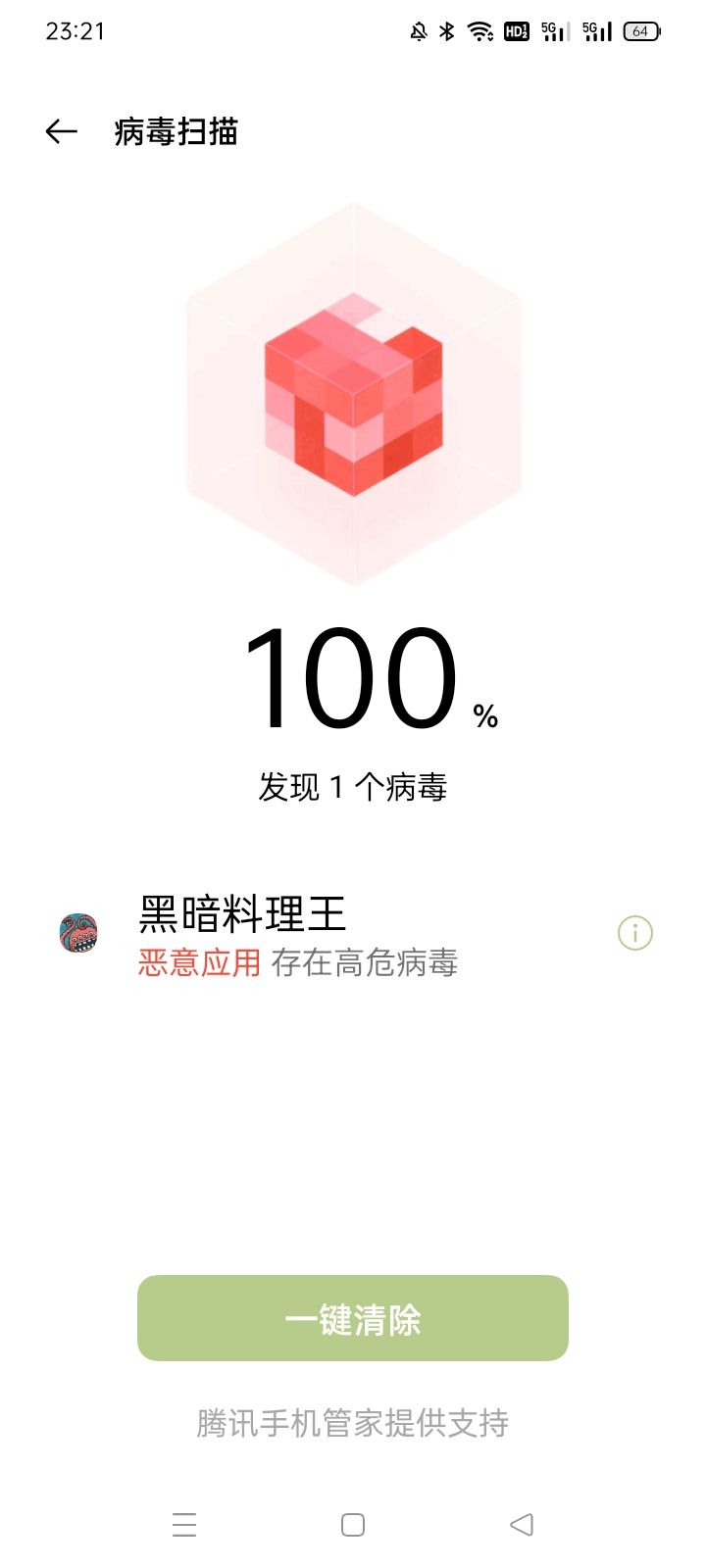Screen dimensions: 706x1568
Task: Tap the home circle navigation button
Action: click(352, 1524)
